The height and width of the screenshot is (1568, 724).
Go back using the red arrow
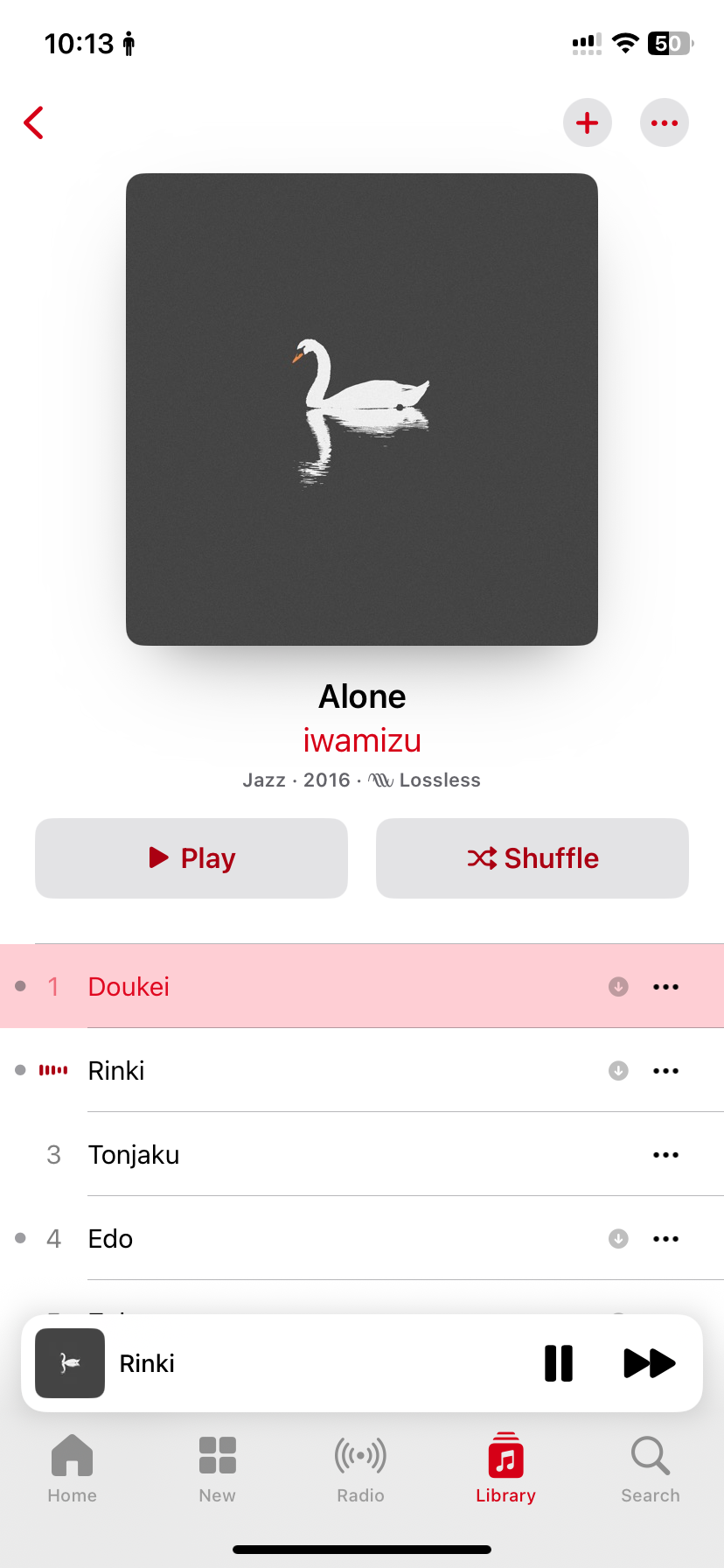coord(34,123)
